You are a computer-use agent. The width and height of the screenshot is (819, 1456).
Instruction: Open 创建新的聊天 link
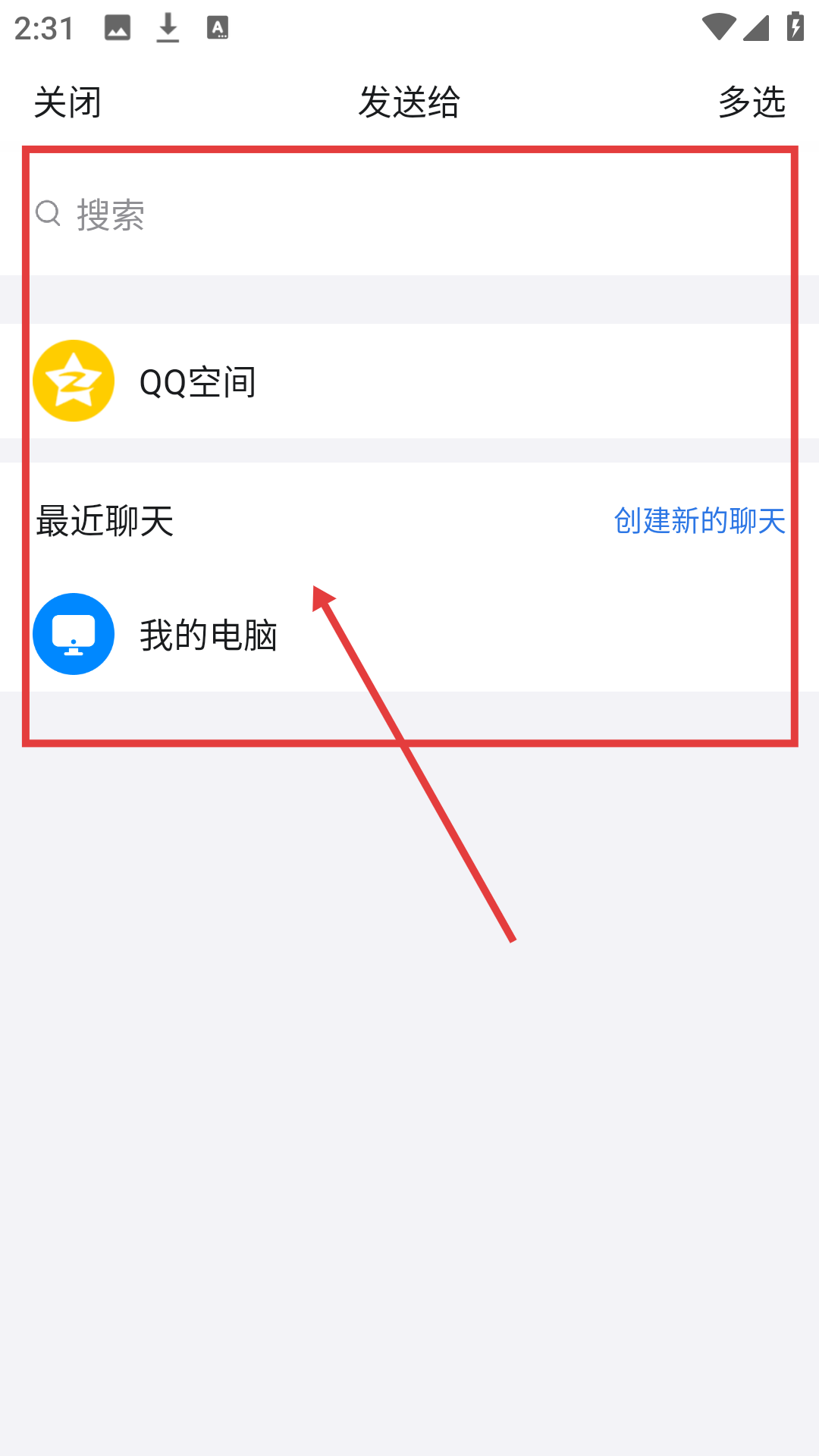(699, 521)
